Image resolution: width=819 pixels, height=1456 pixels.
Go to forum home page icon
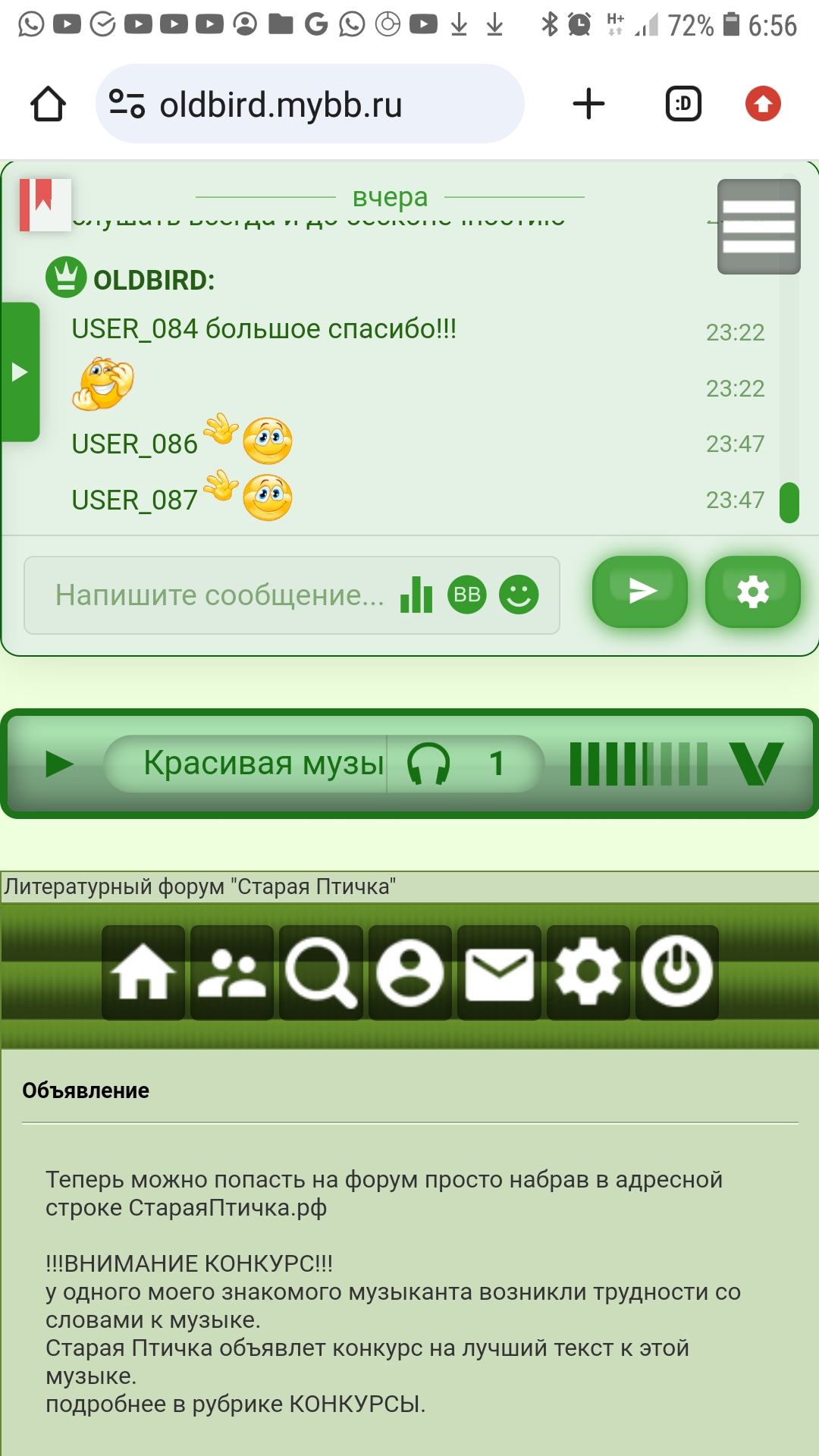coord(143,972)
